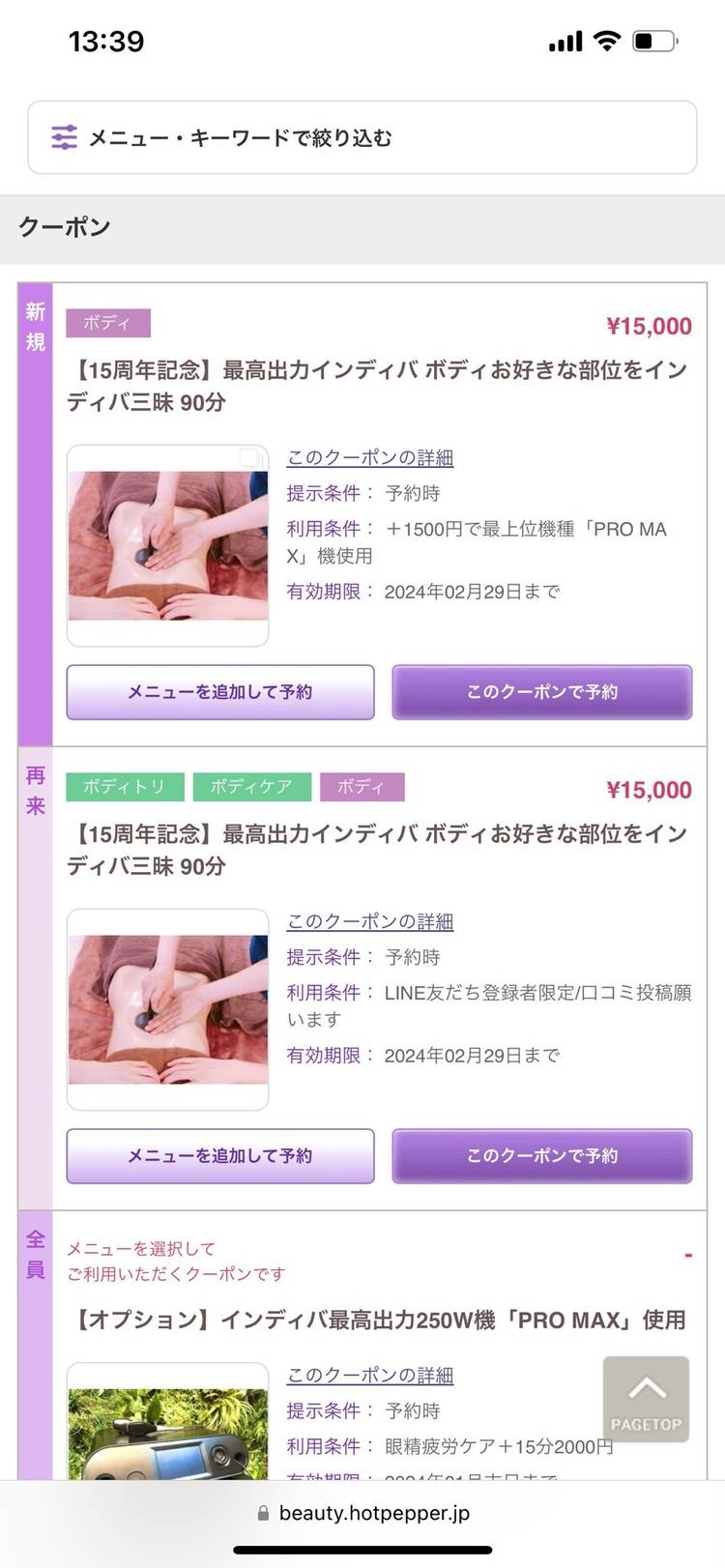Open the massage photo in the 再来 coupon
Viewport: 725px width, 1568px height.
pyautogui.click(x=168, y=1009)
